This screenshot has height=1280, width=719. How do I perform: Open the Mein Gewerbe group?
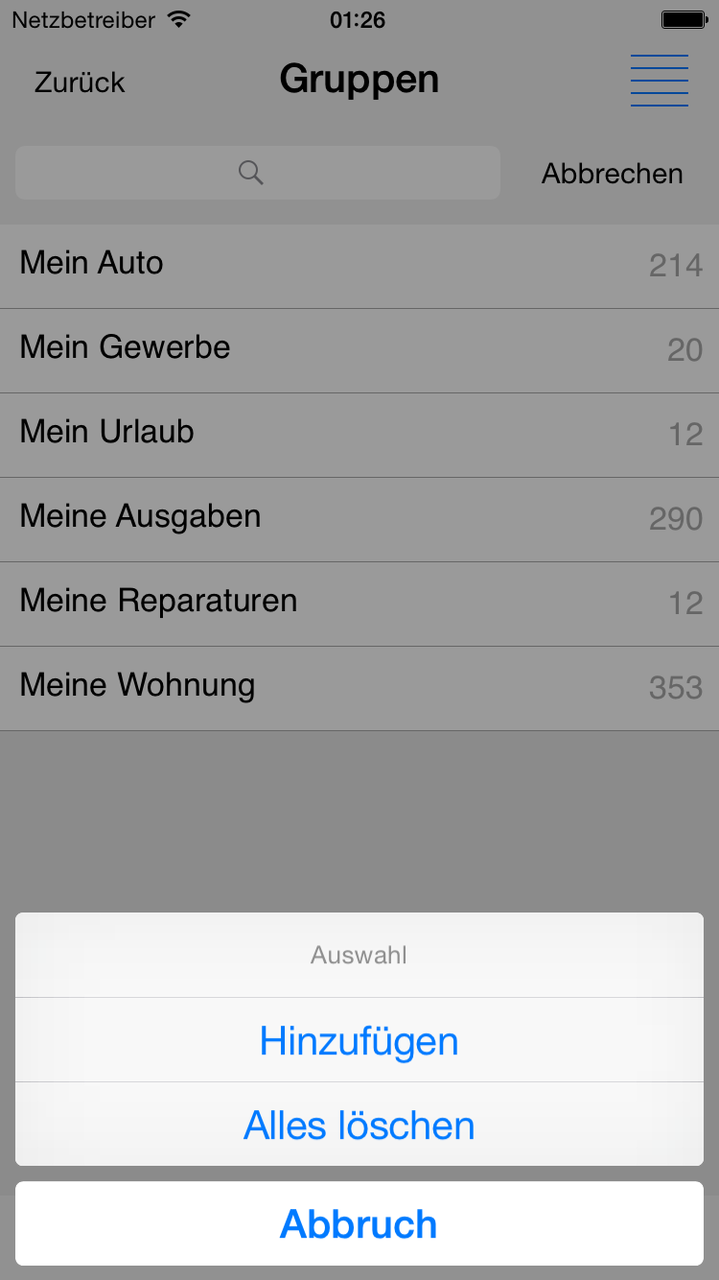pos(359,351)
